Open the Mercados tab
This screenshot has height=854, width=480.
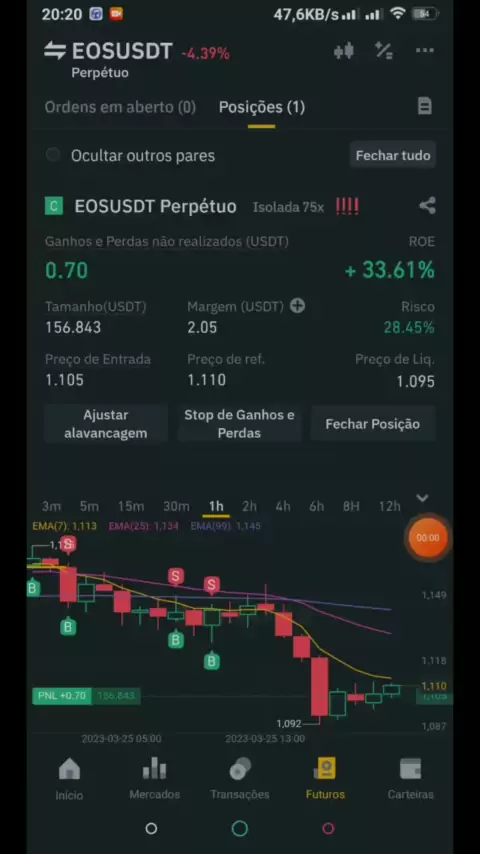pos(154,779)
